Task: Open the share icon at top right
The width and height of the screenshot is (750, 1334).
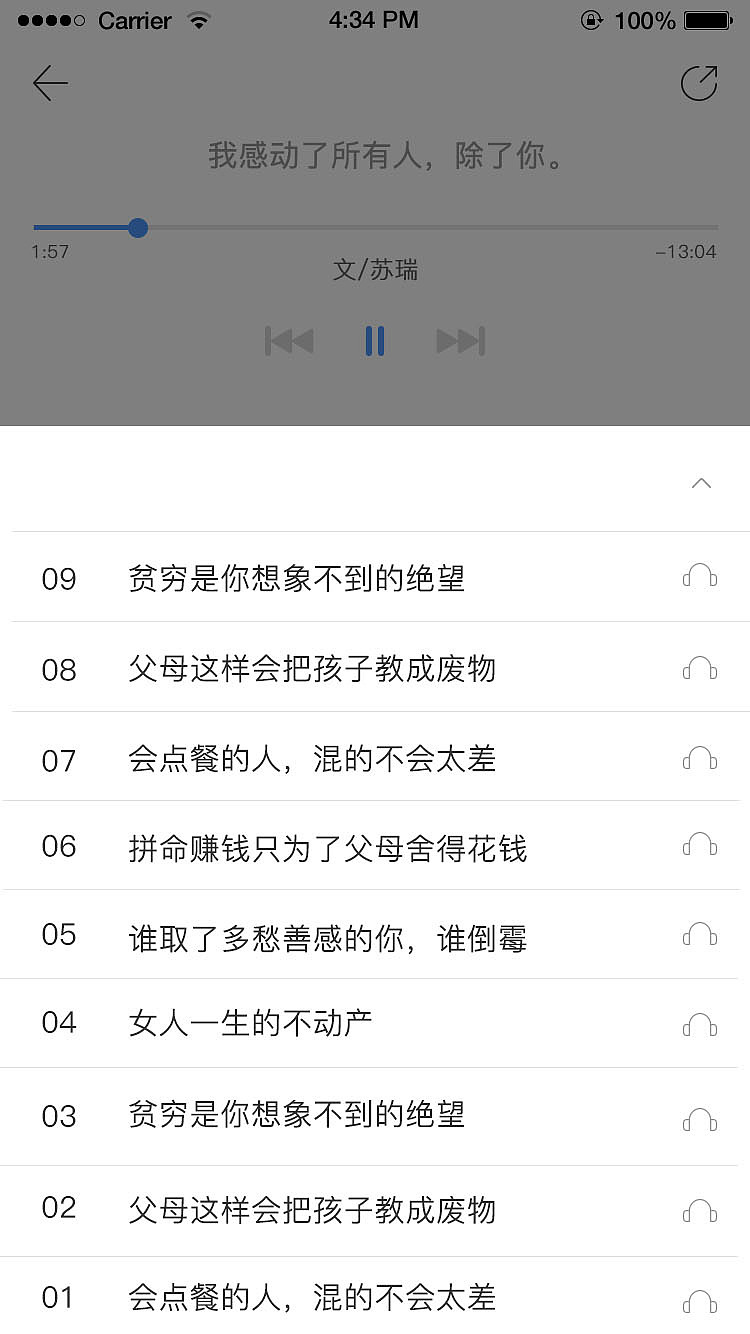Action: click(699, 83)
